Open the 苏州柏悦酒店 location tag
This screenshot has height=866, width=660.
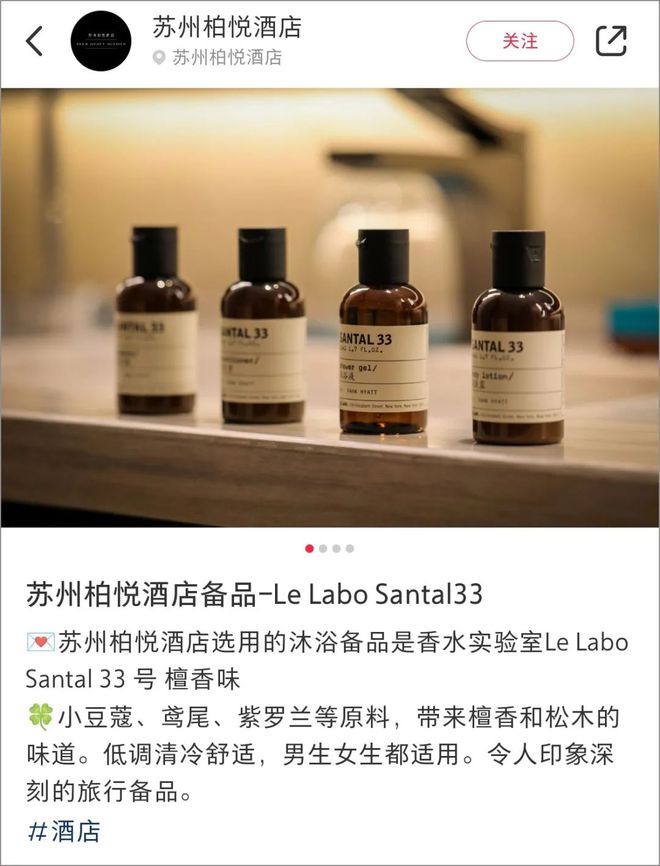click(218, 58)
